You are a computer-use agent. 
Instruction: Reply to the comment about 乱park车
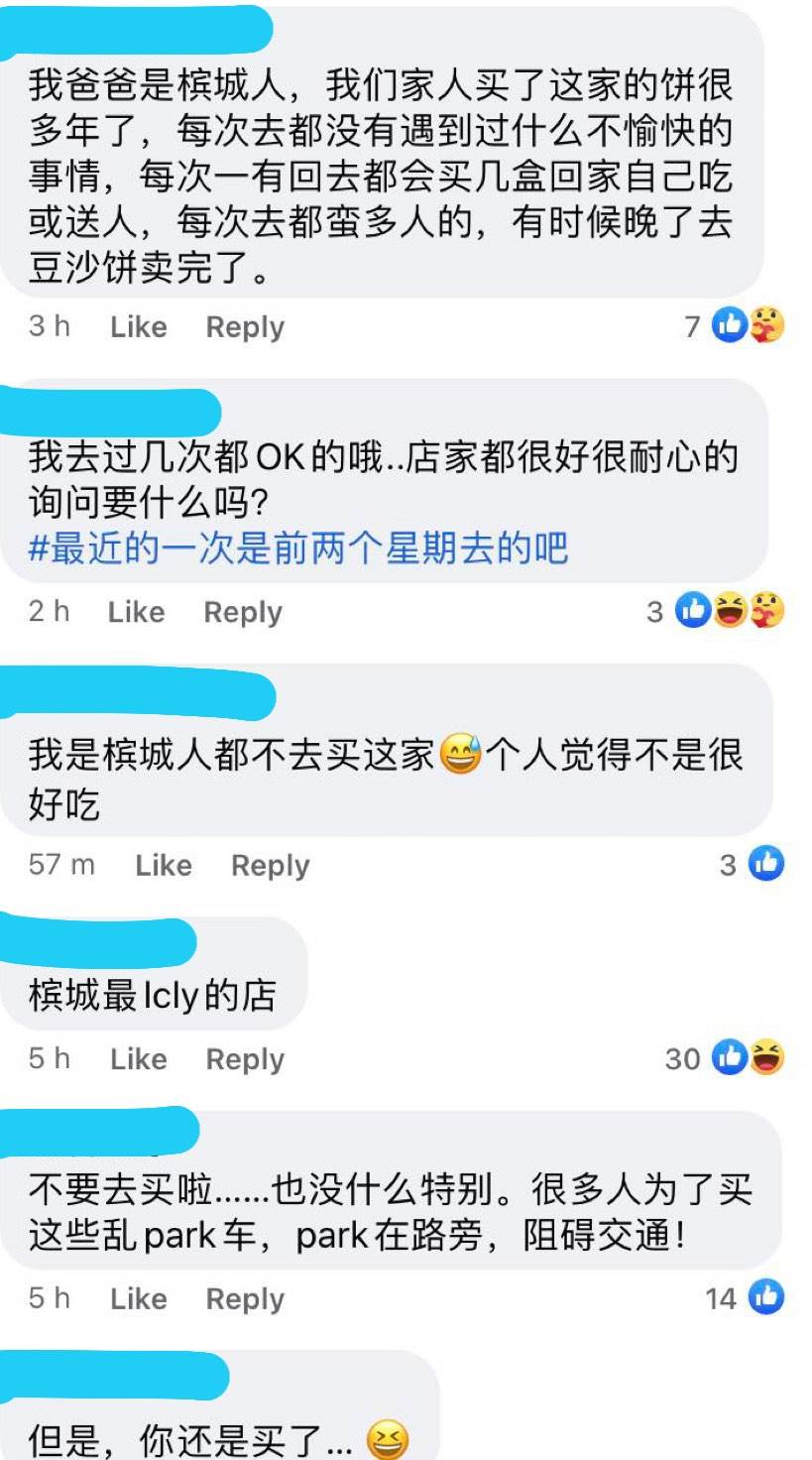[x=245, y=1298]
